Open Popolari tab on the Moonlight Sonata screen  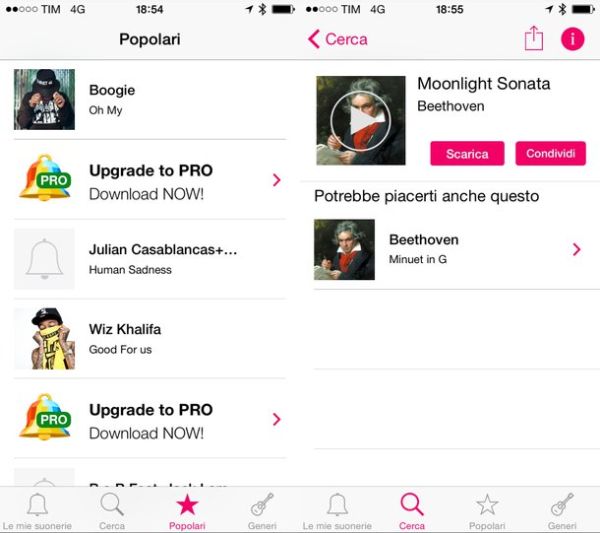click(x=487, y=510)
